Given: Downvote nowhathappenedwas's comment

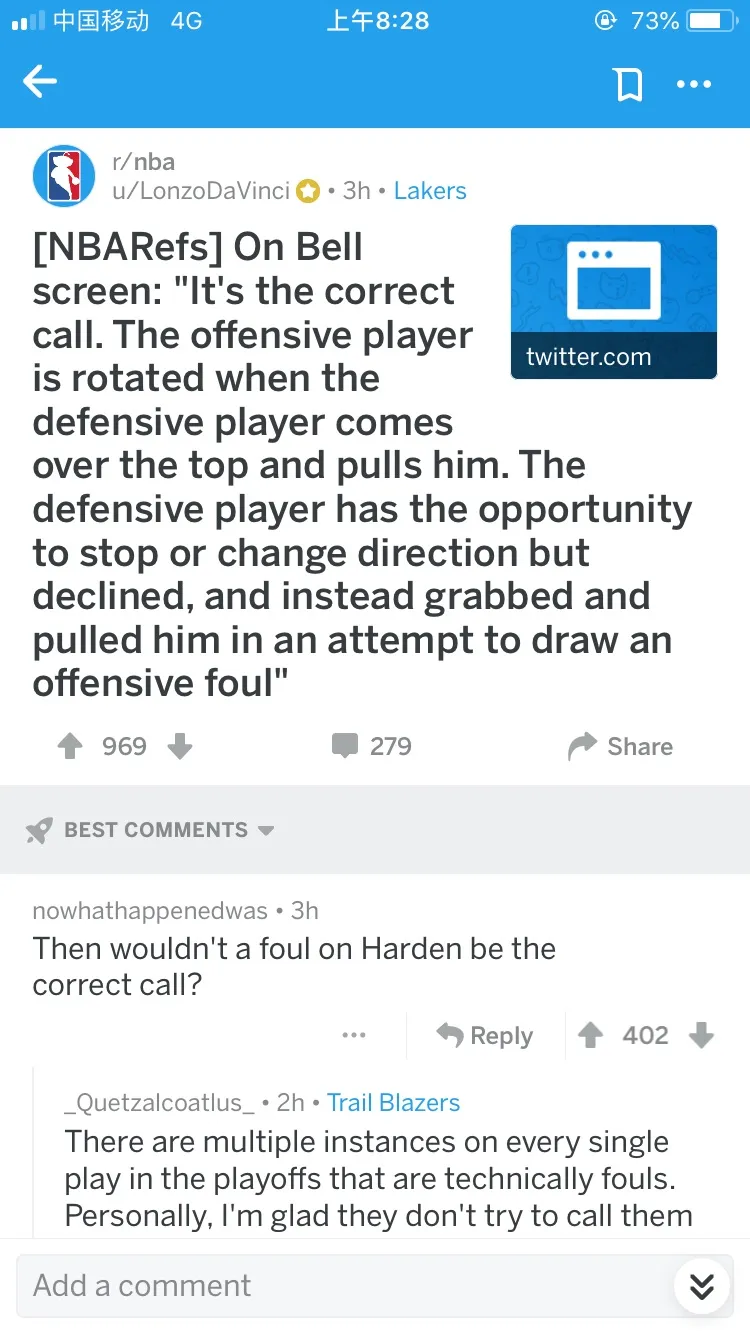Looking at the screenshot, I should [702, 1035].
